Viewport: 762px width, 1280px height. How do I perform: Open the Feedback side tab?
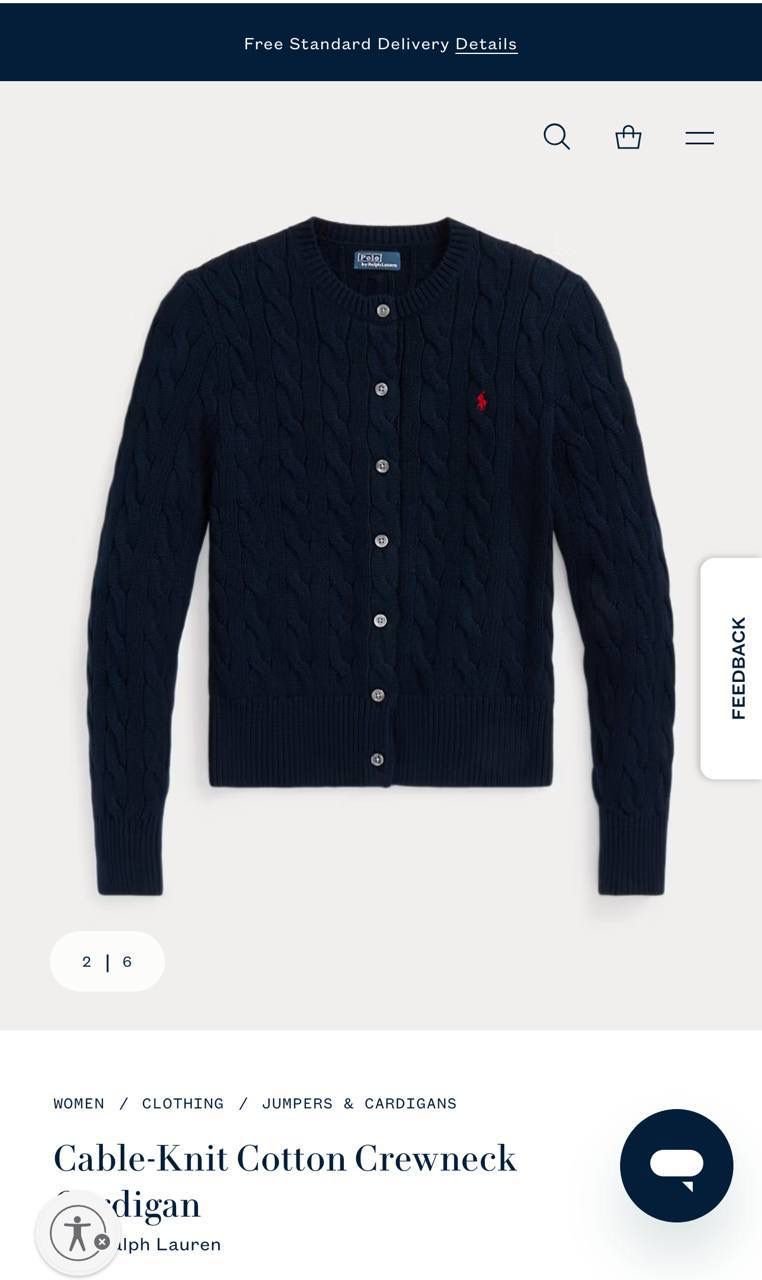pos(735,668)
